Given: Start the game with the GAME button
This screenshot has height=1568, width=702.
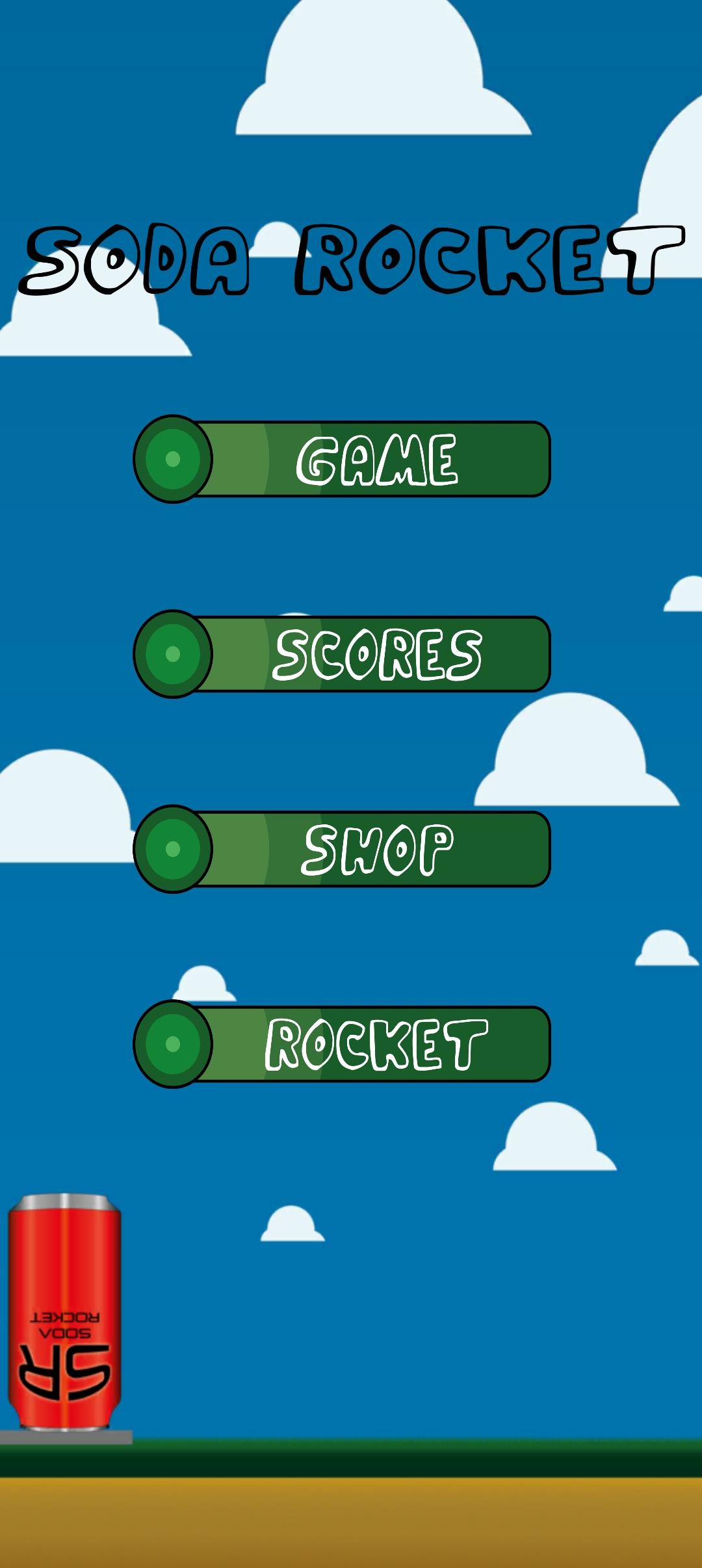Looking at the screenshot, I should 343,459.
